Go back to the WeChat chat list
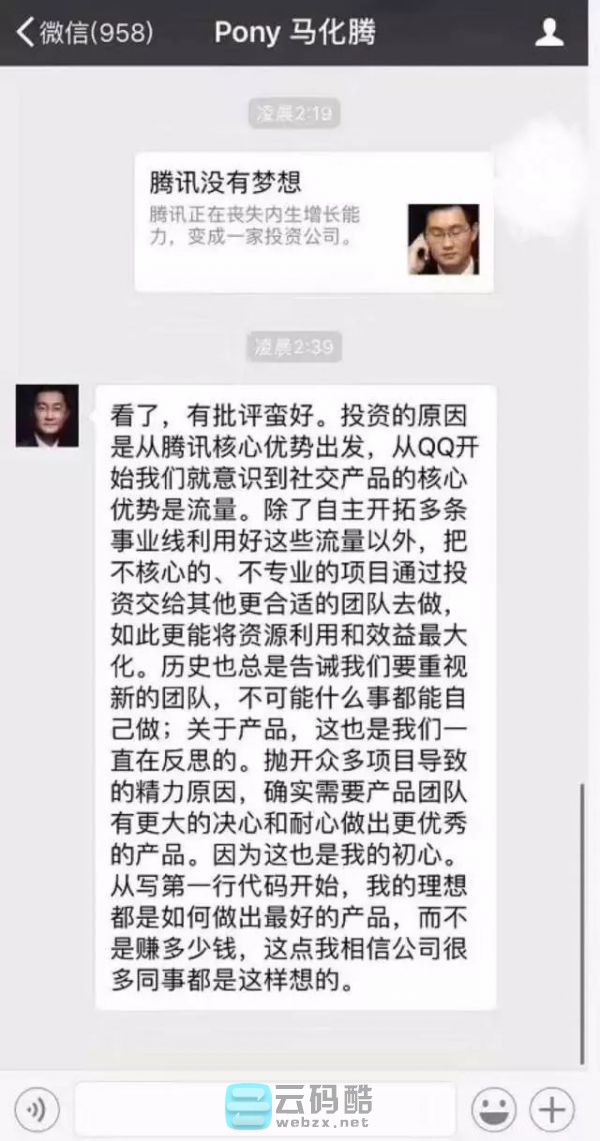The image size is (600, 1141). pyautogui.click(x=85, y=33)
